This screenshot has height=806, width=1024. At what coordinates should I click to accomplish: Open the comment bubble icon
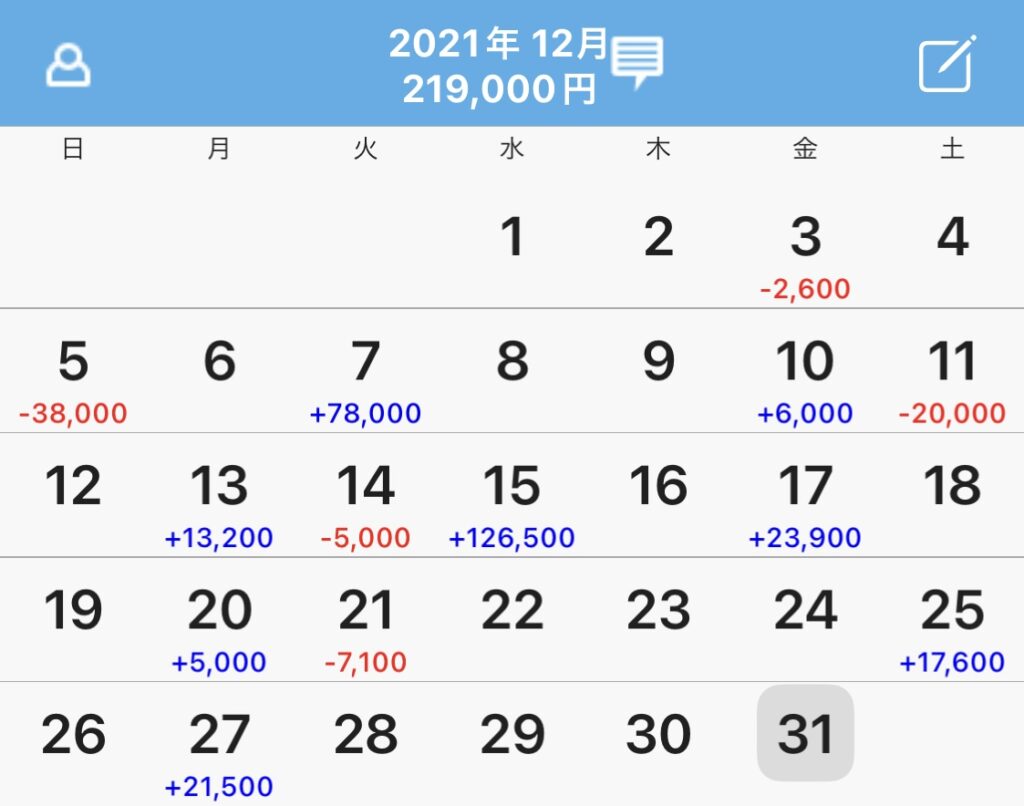point(636,62)
